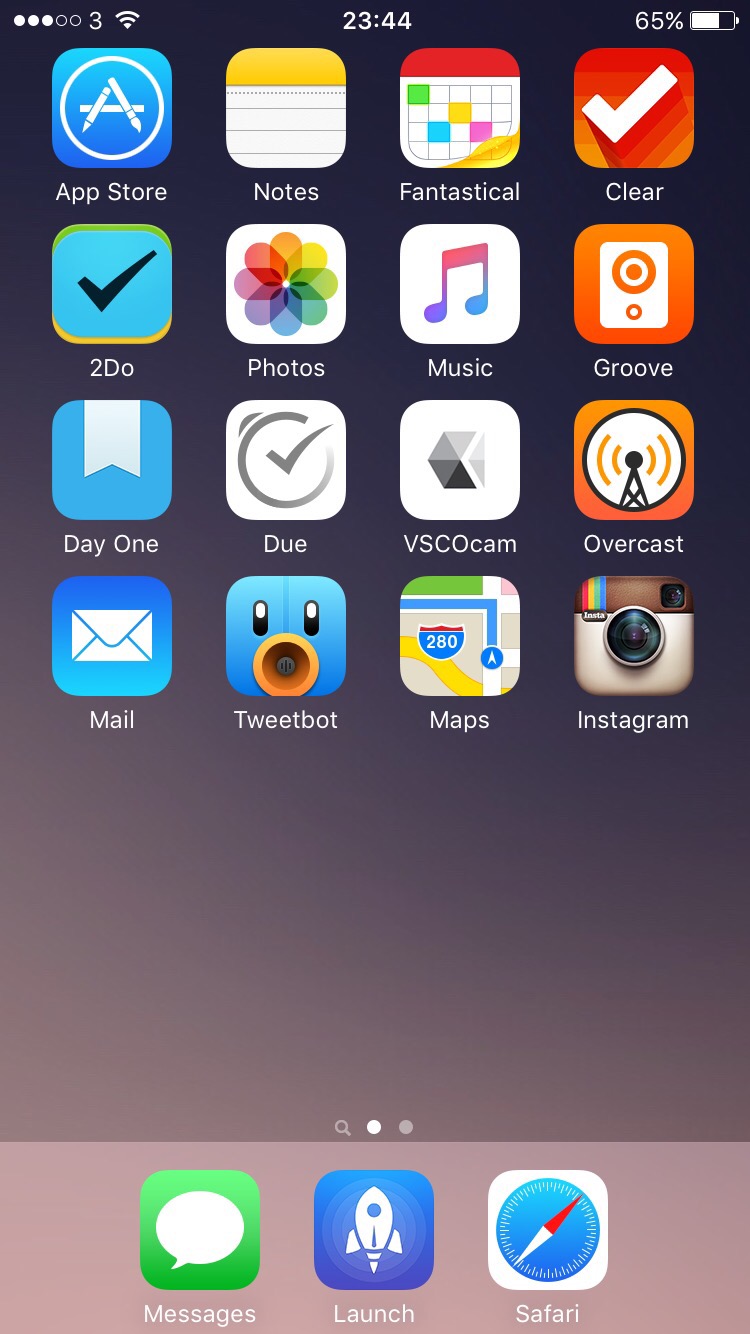Tap the Launch app in the dock
Screen dimensions: 750x1334
pyautogui.click(x=374, y=1230)
